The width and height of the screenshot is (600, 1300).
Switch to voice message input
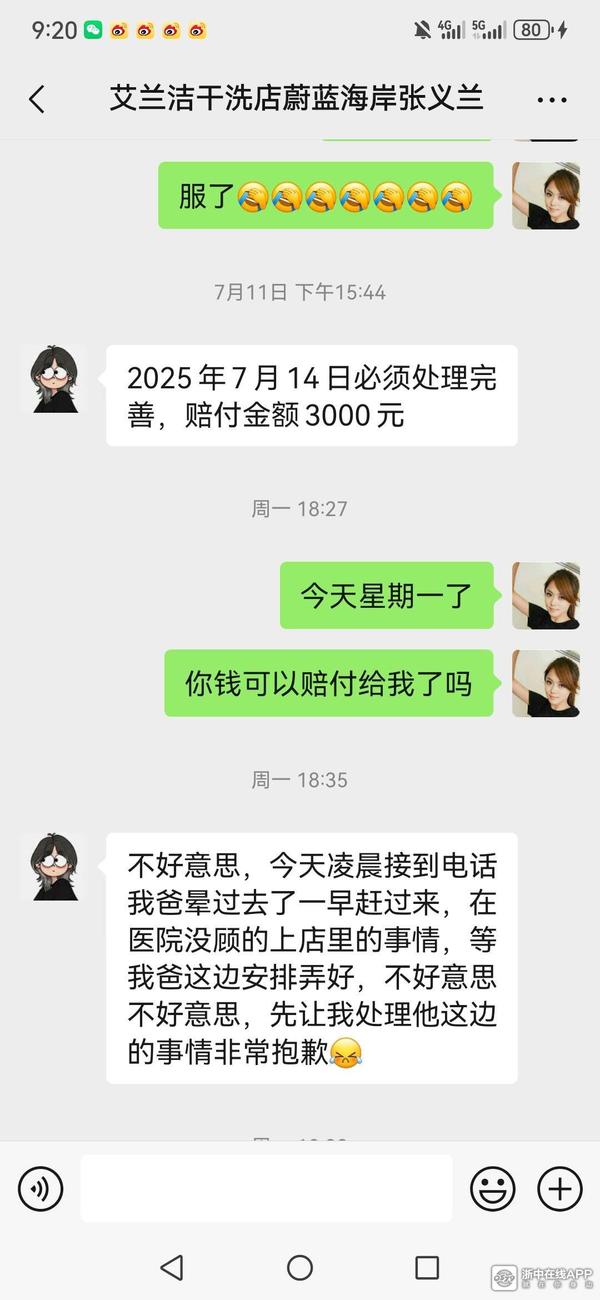tap(40, 1189)
